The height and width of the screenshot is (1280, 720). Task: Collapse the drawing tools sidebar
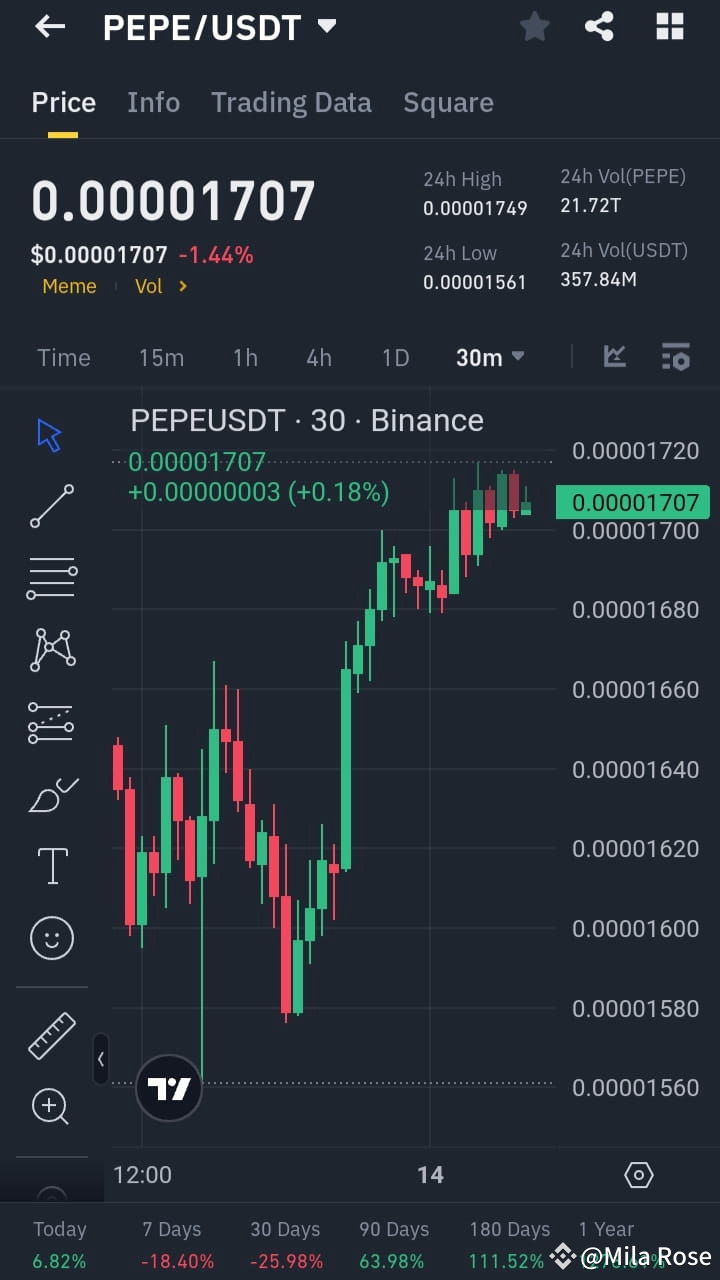point(101,1059)
